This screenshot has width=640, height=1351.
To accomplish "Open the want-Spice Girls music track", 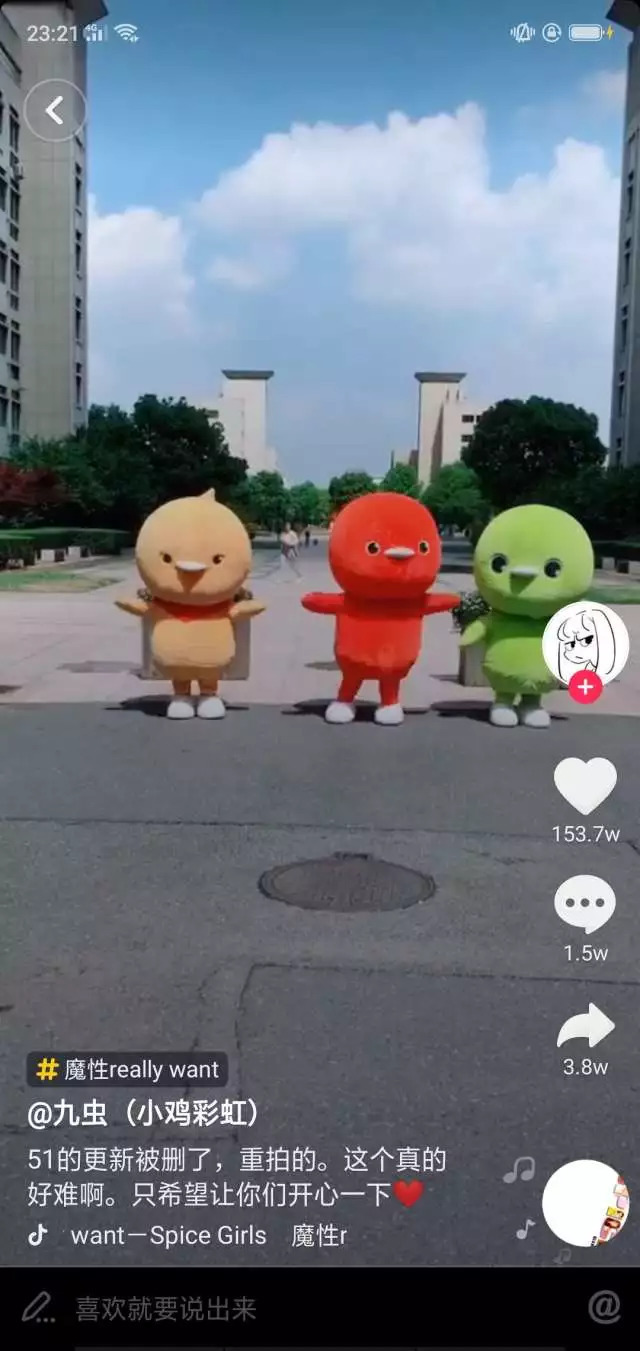I will (x=168, y=1235).
